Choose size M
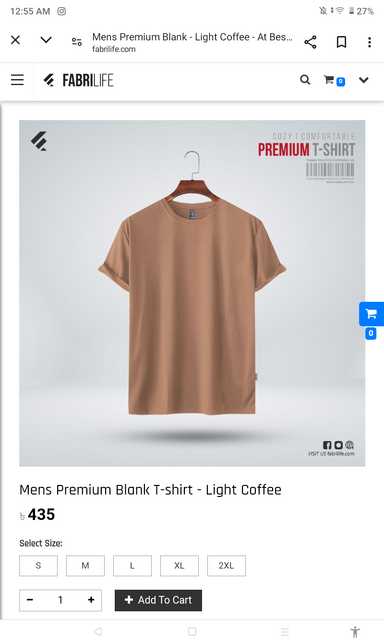Screen dimensions: 384x644 click(x=85, y=566)
